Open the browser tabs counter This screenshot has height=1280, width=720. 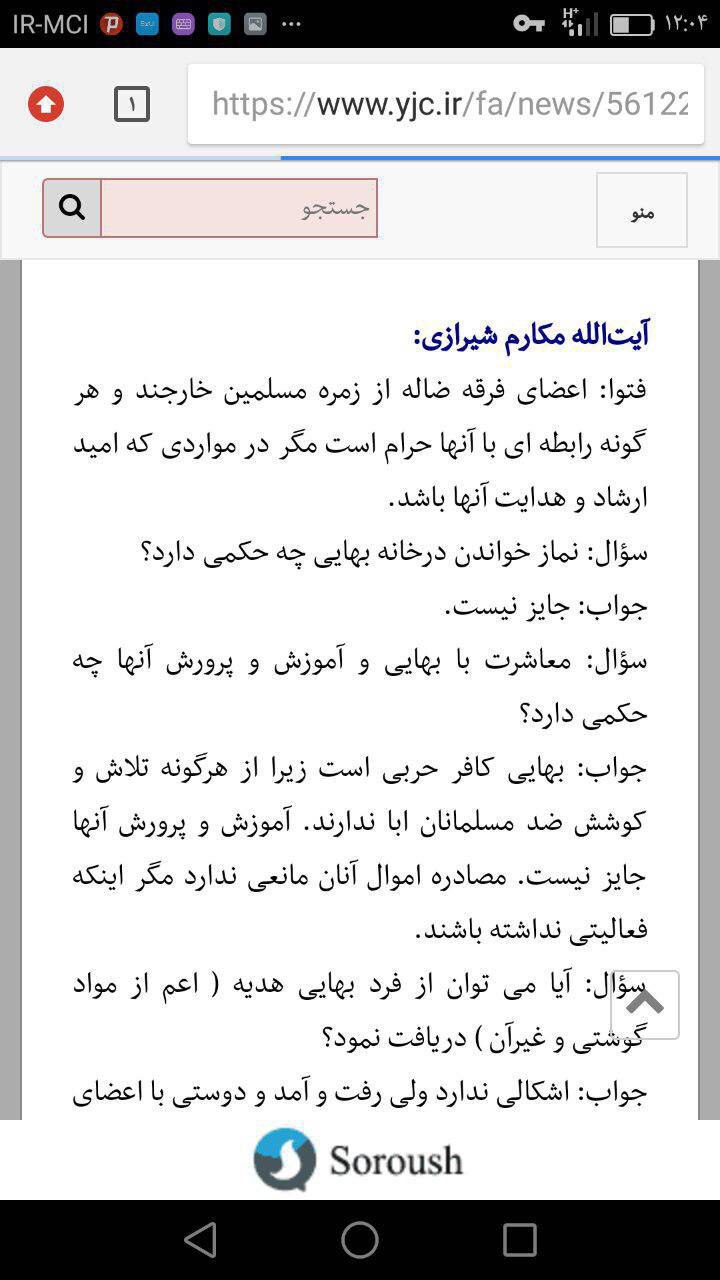click(x=132, y=104)
